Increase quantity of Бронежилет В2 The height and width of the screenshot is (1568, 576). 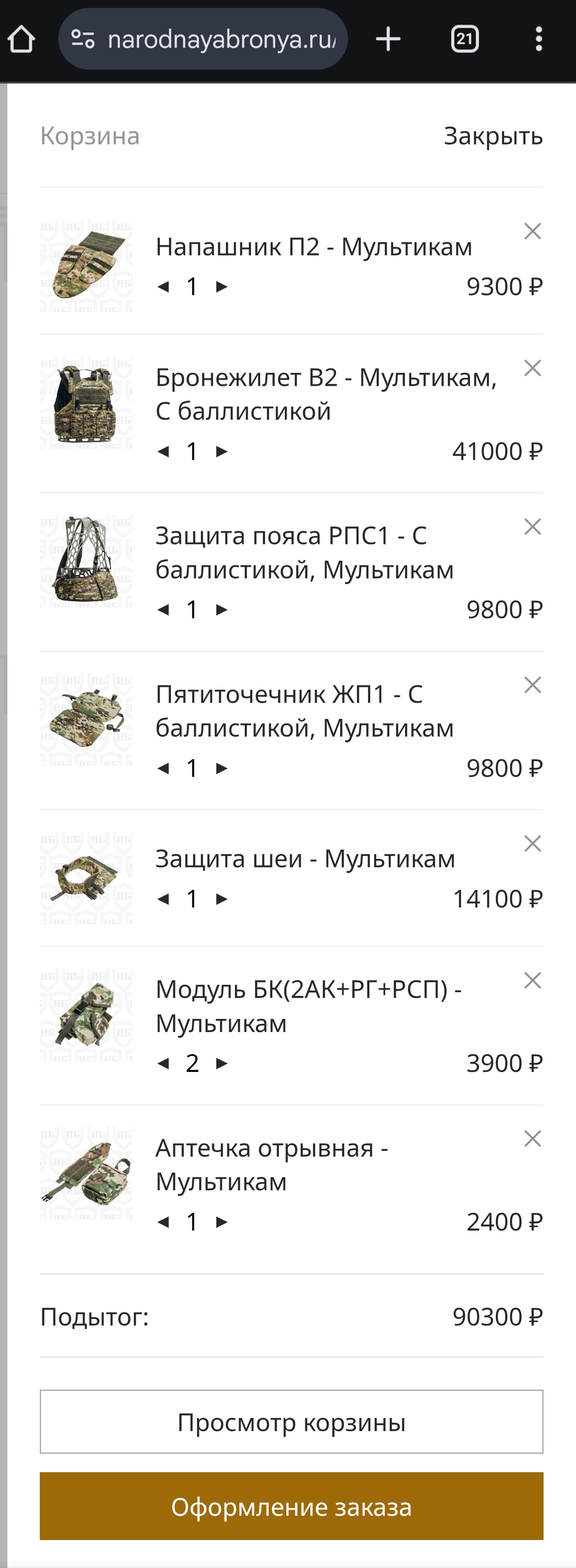(222, 452)
